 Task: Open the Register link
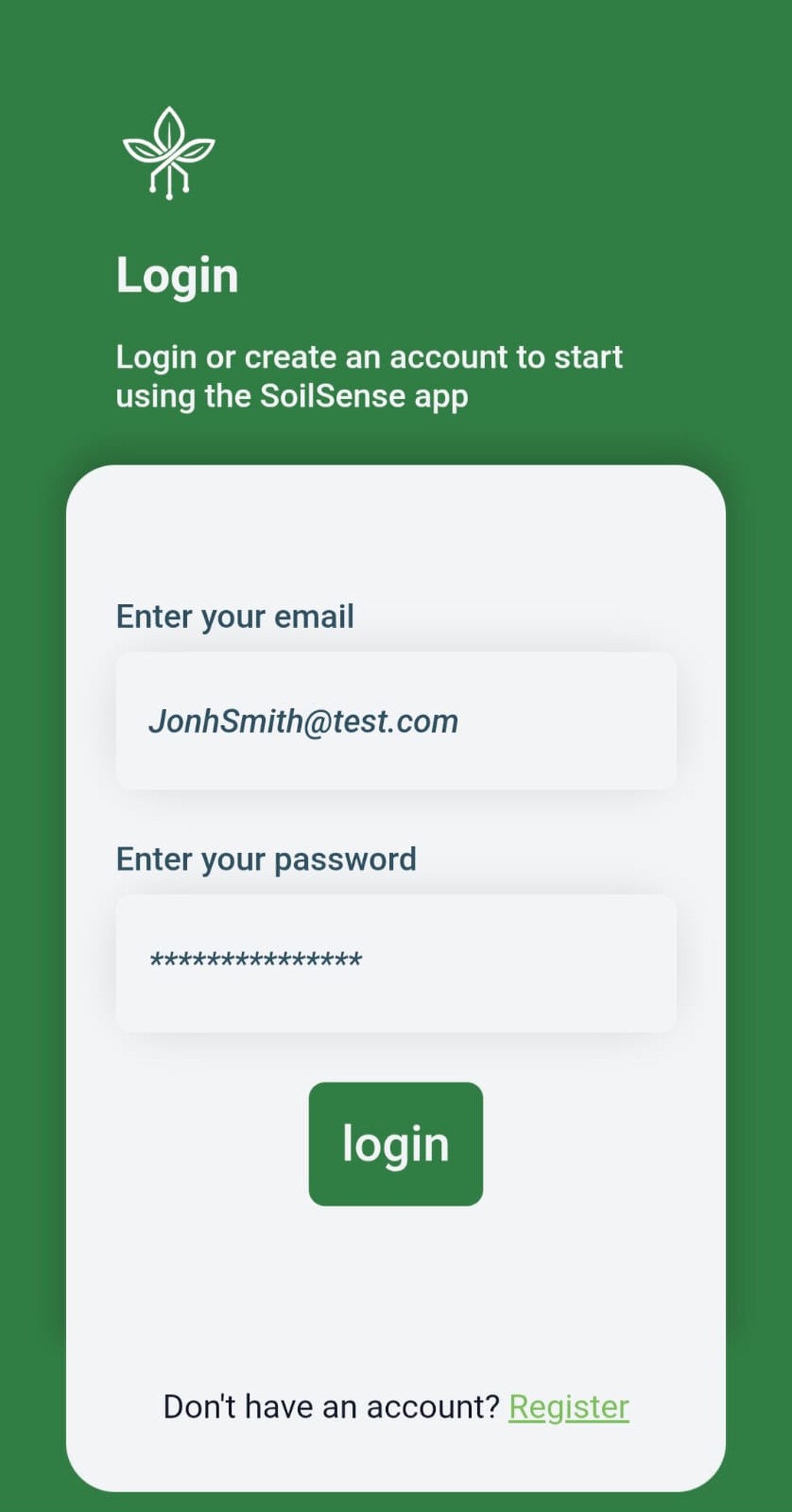(x=569, y=1407)
